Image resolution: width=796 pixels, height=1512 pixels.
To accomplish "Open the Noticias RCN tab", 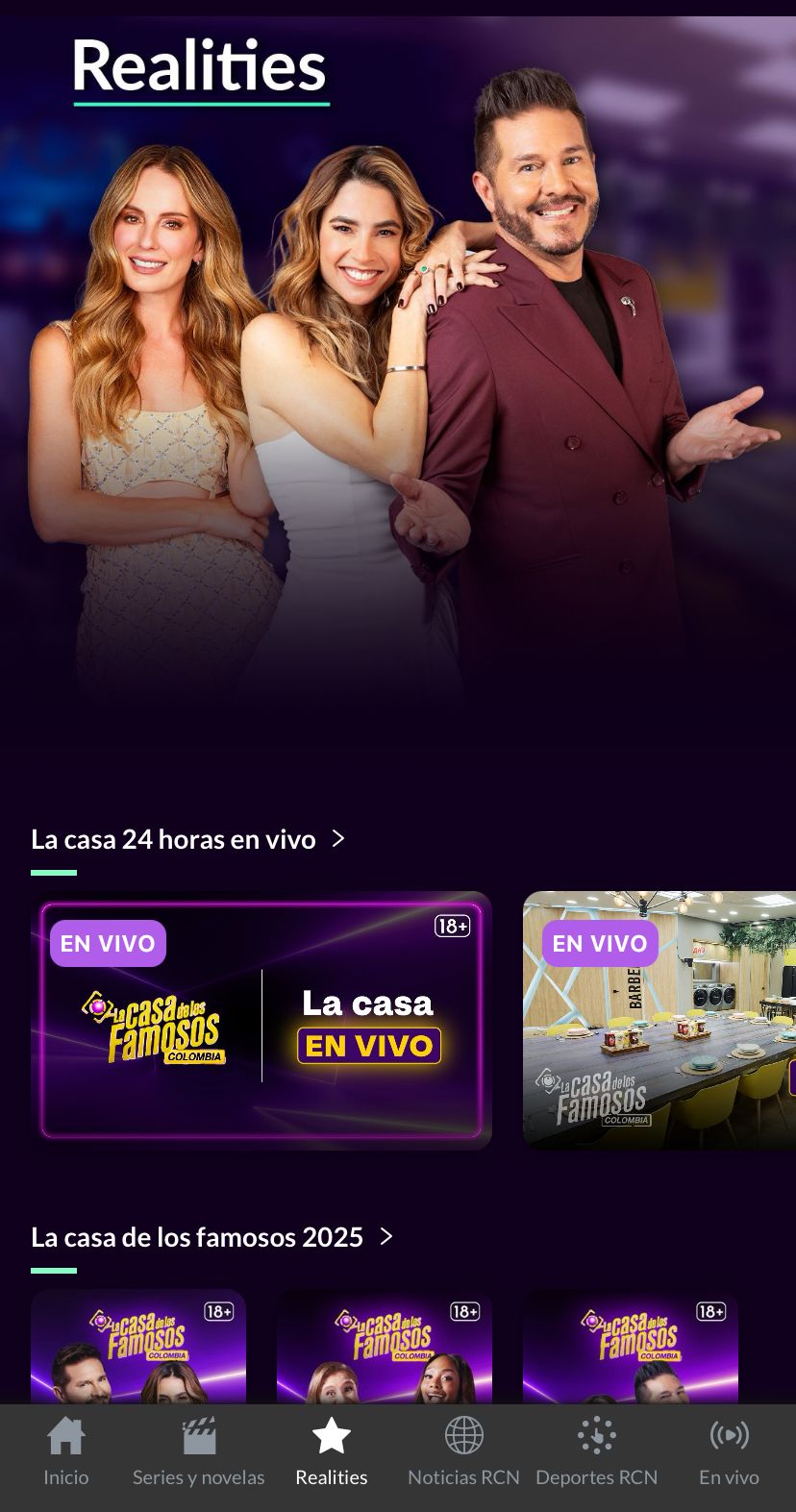I will coord(463,1452).
